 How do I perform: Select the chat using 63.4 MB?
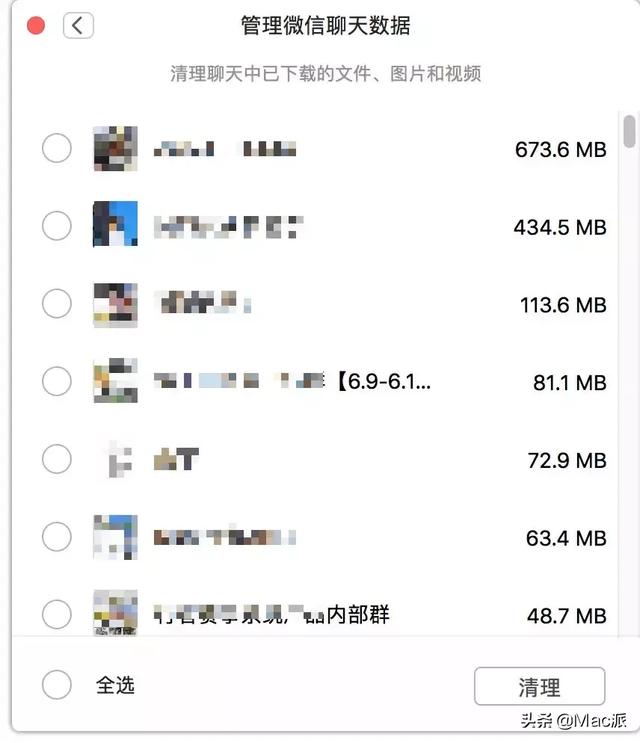(x=57, y=537)
